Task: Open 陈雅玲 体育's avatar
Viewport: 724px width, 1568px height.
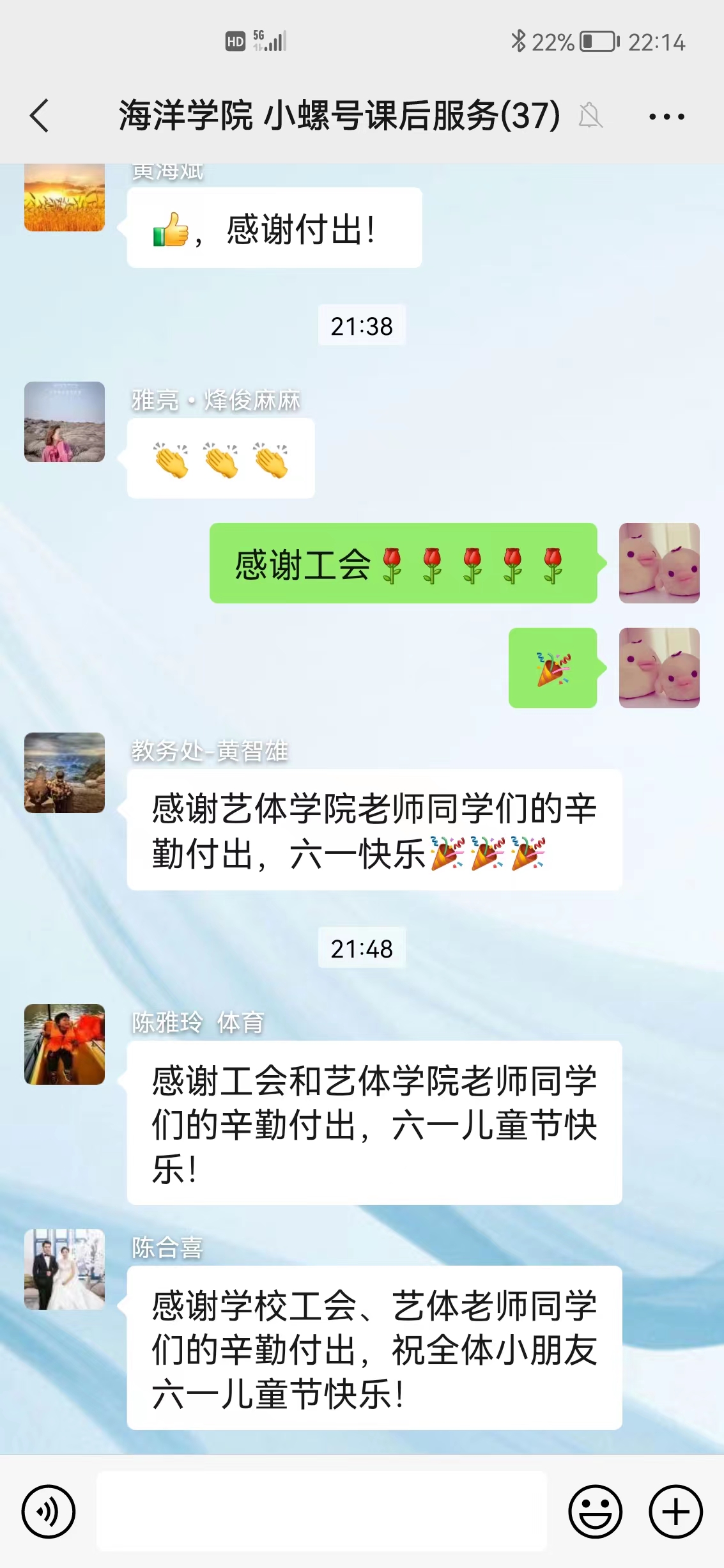Action: pos(65,1044)
